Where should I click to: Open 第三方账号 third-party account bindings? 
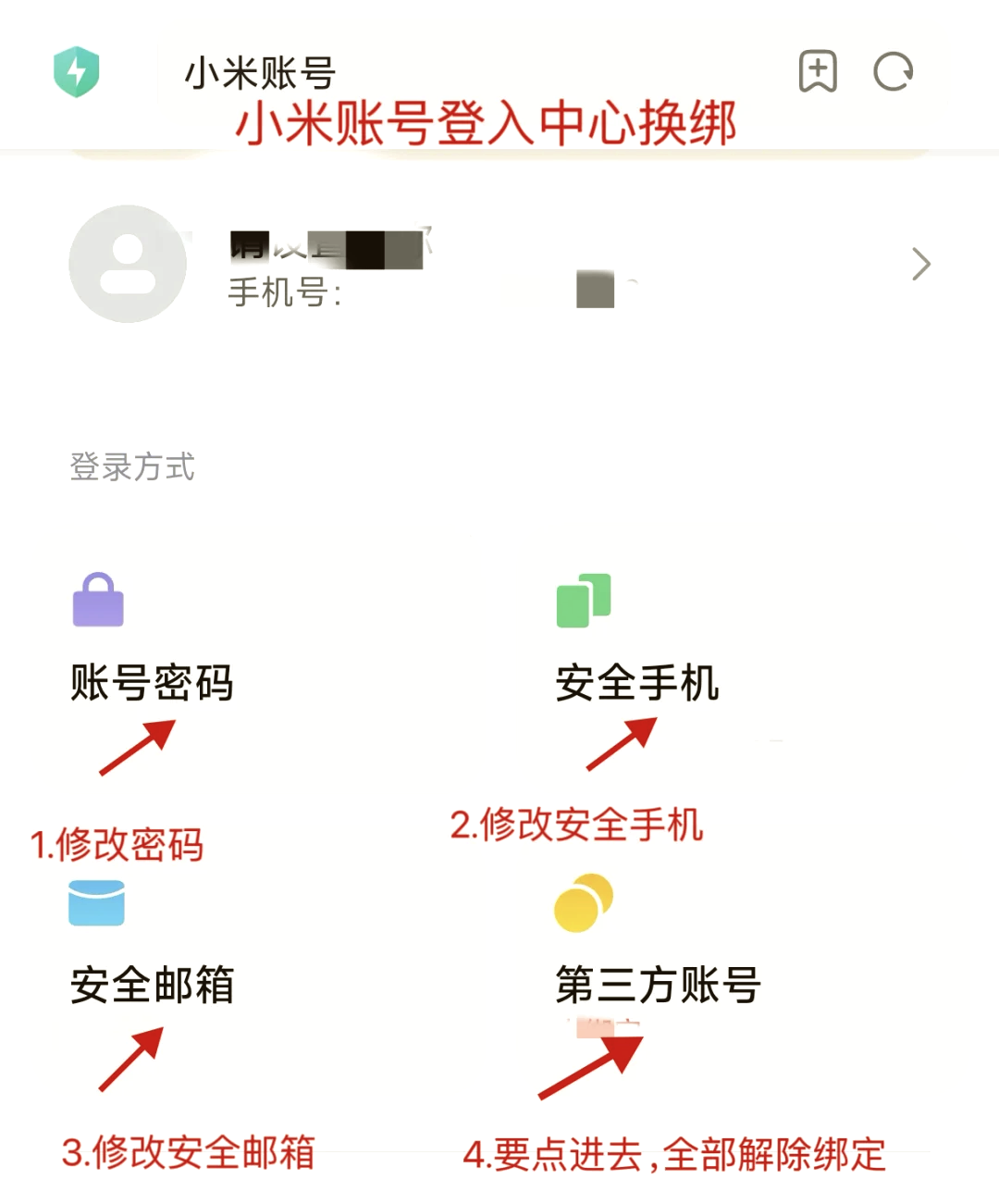[x=657, y=987]
